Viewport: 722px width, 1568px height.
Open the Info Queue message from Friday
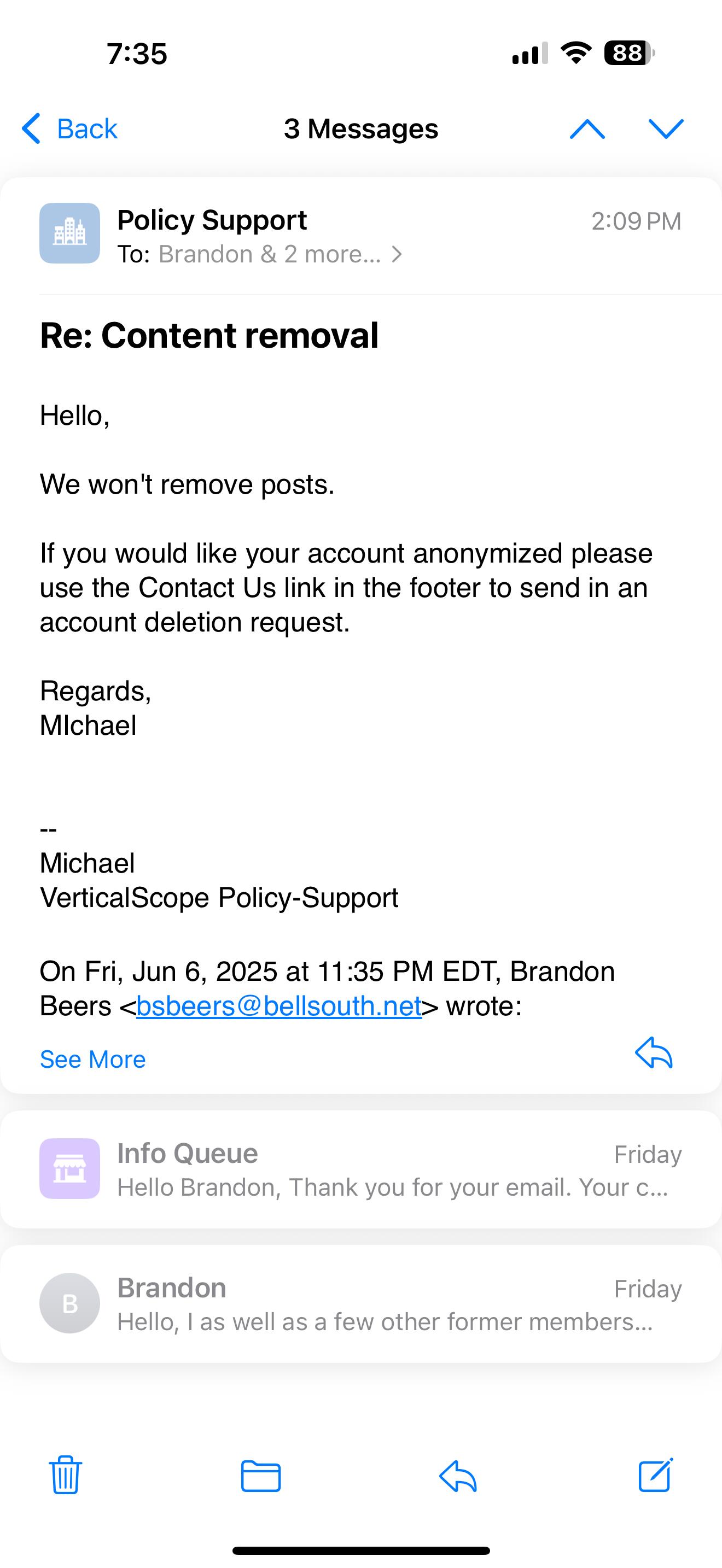coord(361,1169)
